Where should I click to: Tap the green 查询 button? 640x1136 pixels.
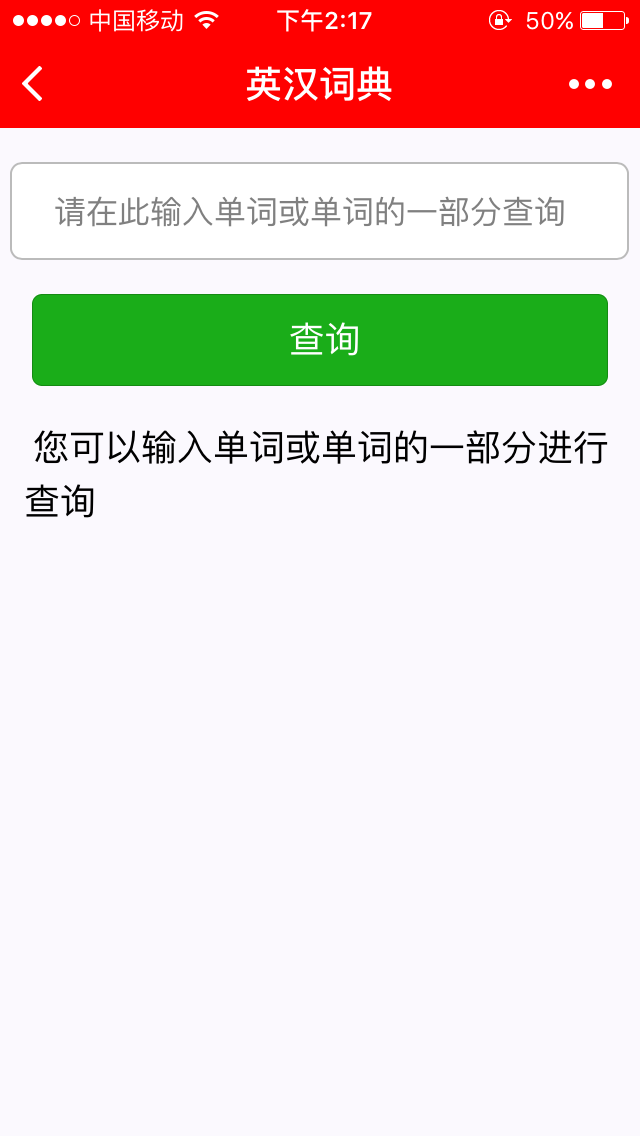pos(320,340)
